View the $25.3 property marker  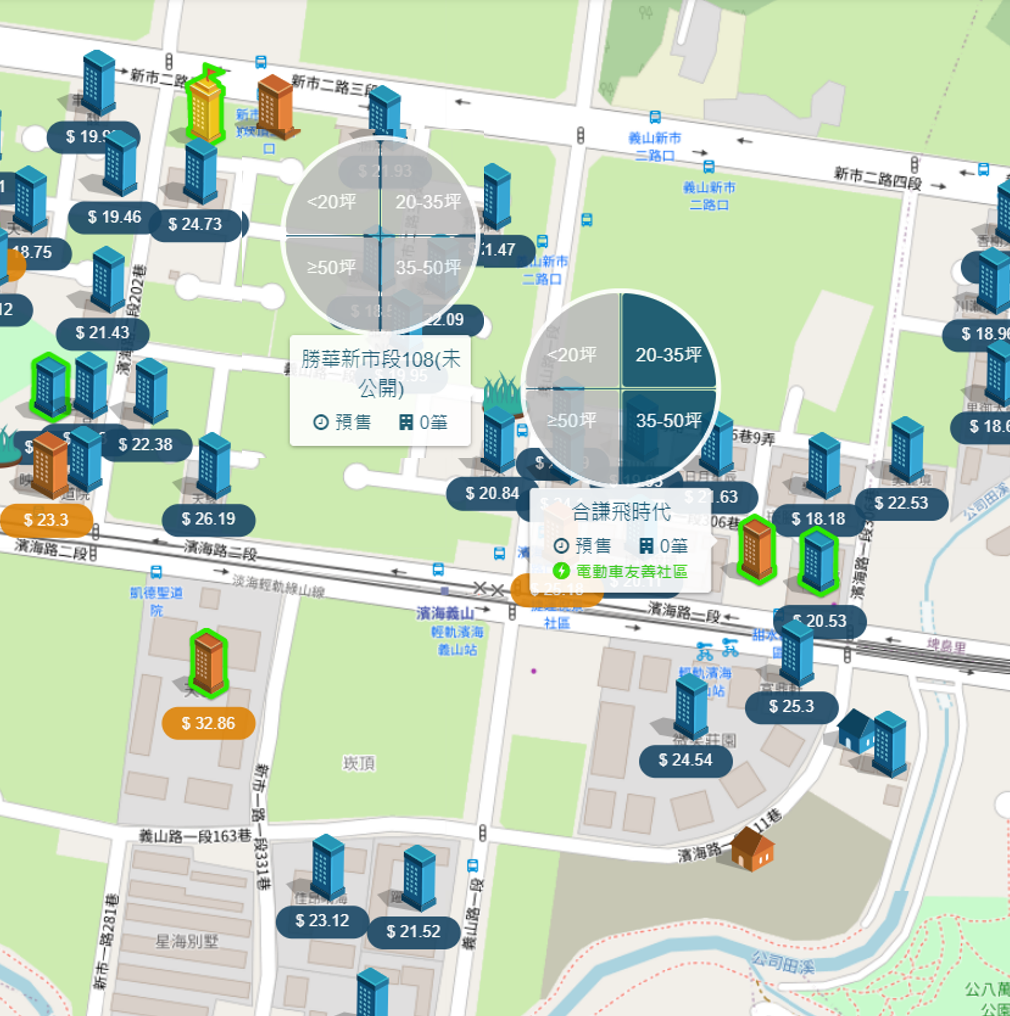pyautogui.click(x=790, y=707)
